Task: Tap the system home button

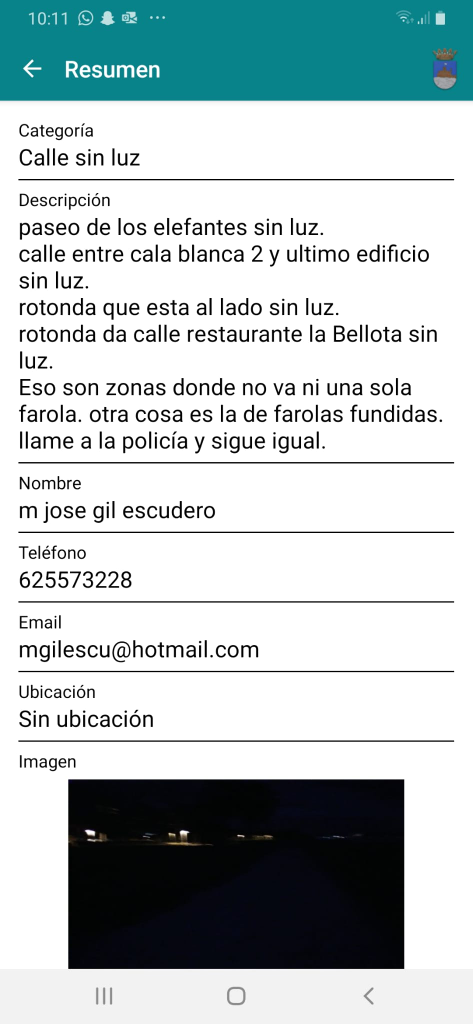Action: (236, 995)
